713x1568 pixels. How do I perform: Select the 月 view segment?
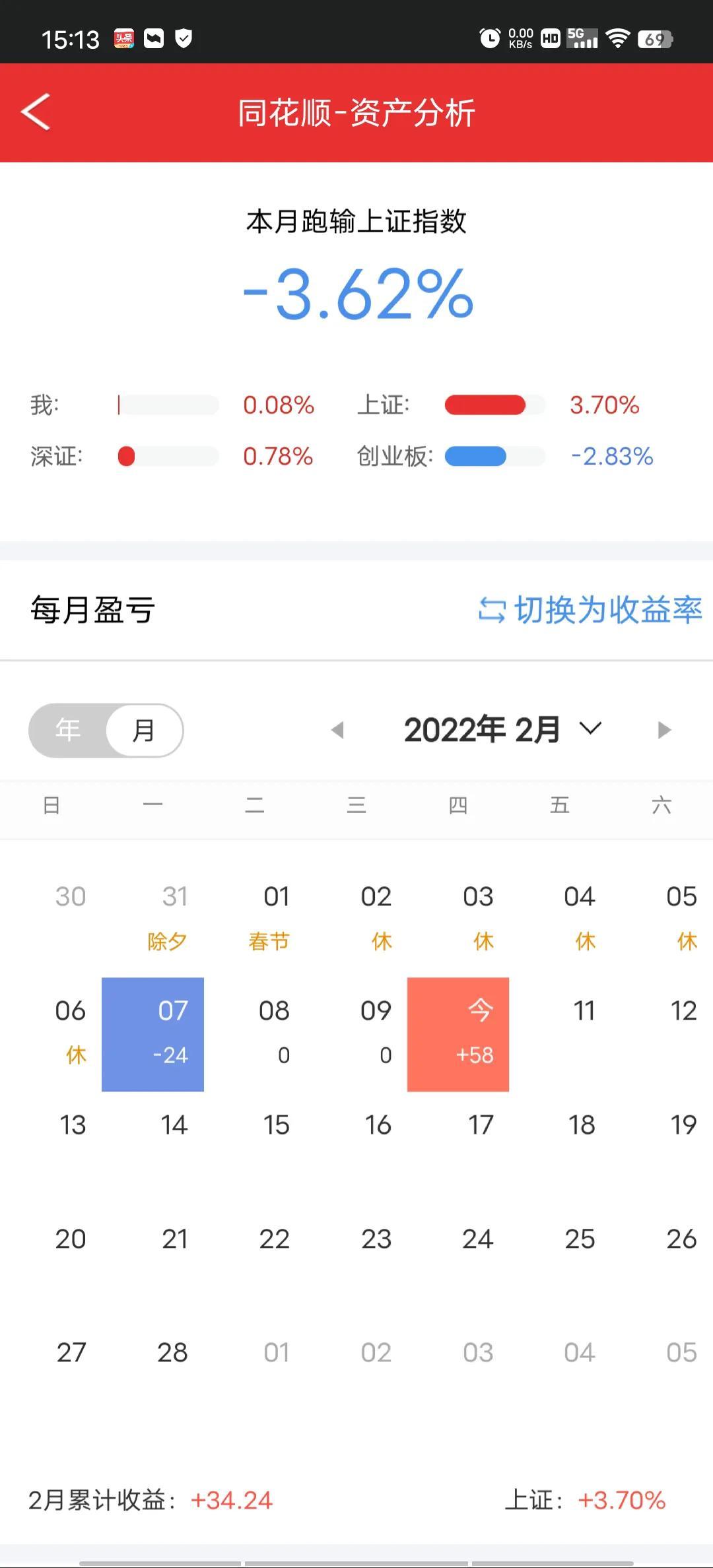coord(144,730)
